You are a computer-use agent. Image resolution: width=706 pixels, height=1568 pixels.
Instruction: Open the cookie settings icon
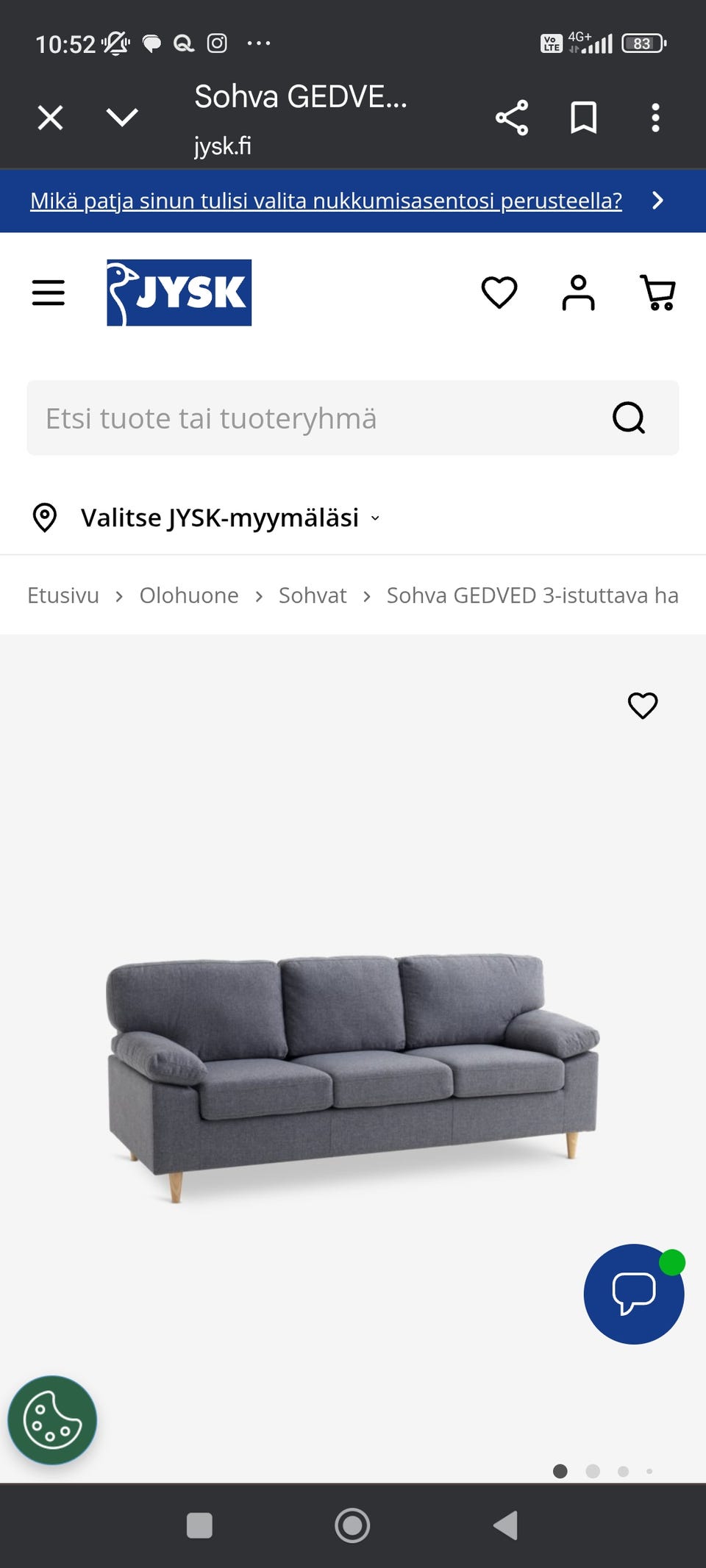(52, 1420)
